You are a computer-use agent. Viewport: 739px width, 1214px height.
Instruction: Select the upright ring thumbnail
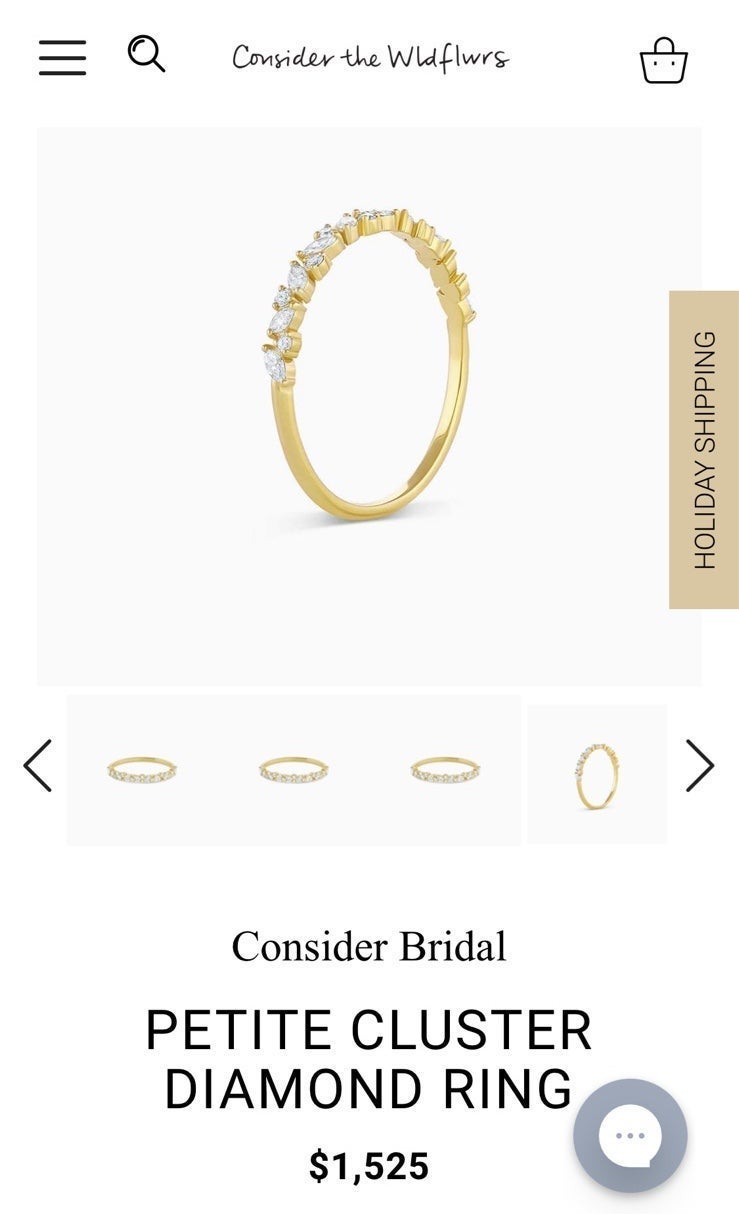(x=597, y=775)
